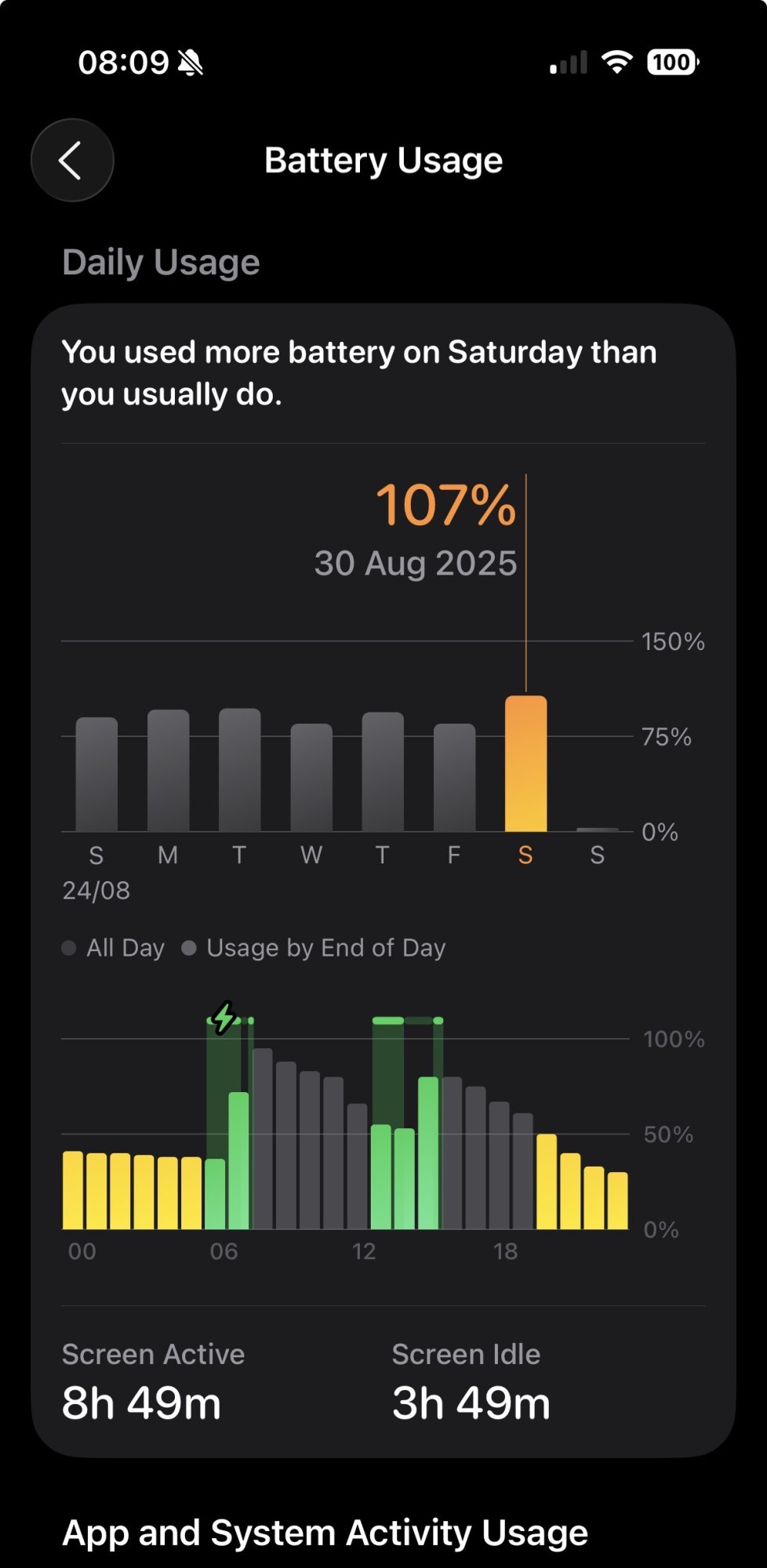This screenshot has height=1568, width=767.
Task: Tap the highlighted orange Saturday bar
Action: (525, 764)
